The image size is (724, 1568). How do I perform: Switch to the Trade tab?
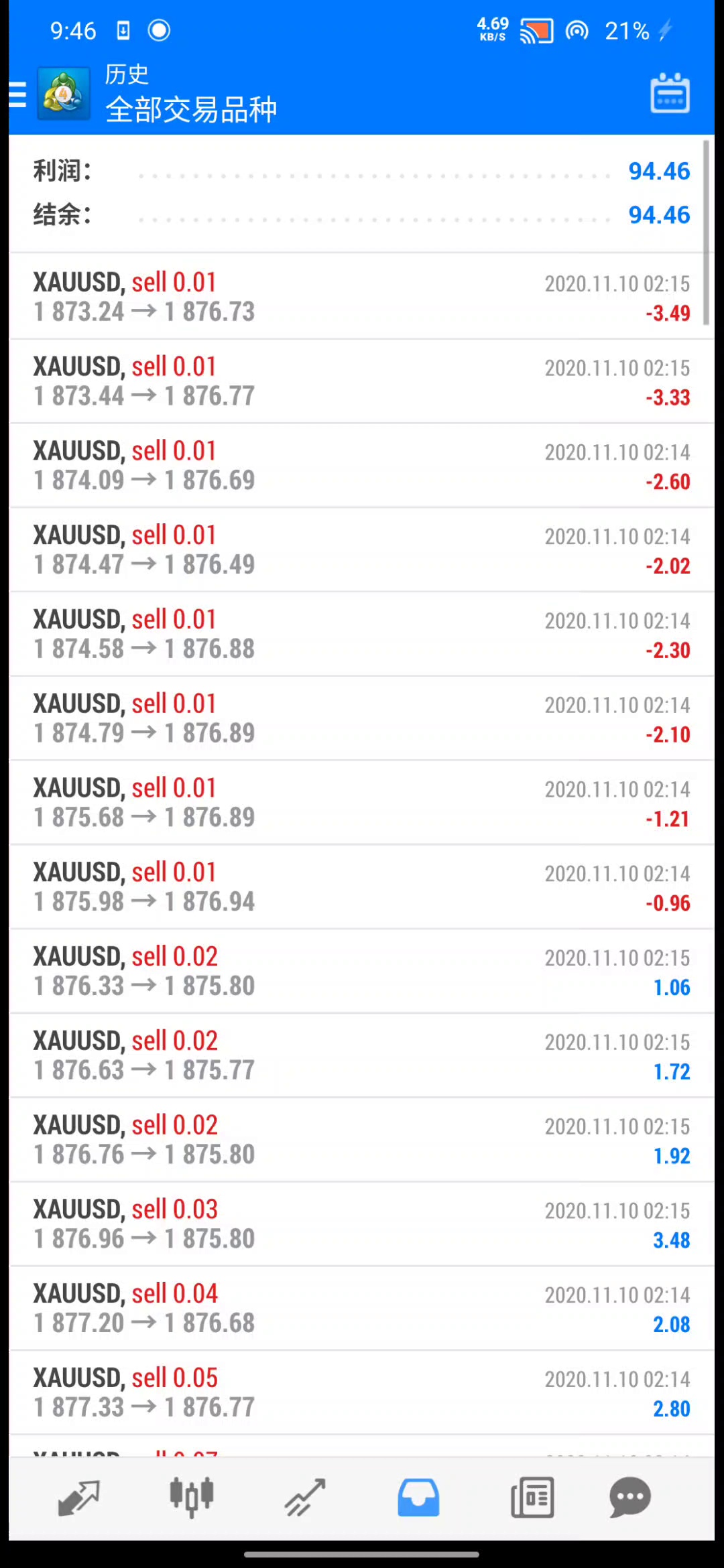pyautogui.click(x=305, y=1497)
